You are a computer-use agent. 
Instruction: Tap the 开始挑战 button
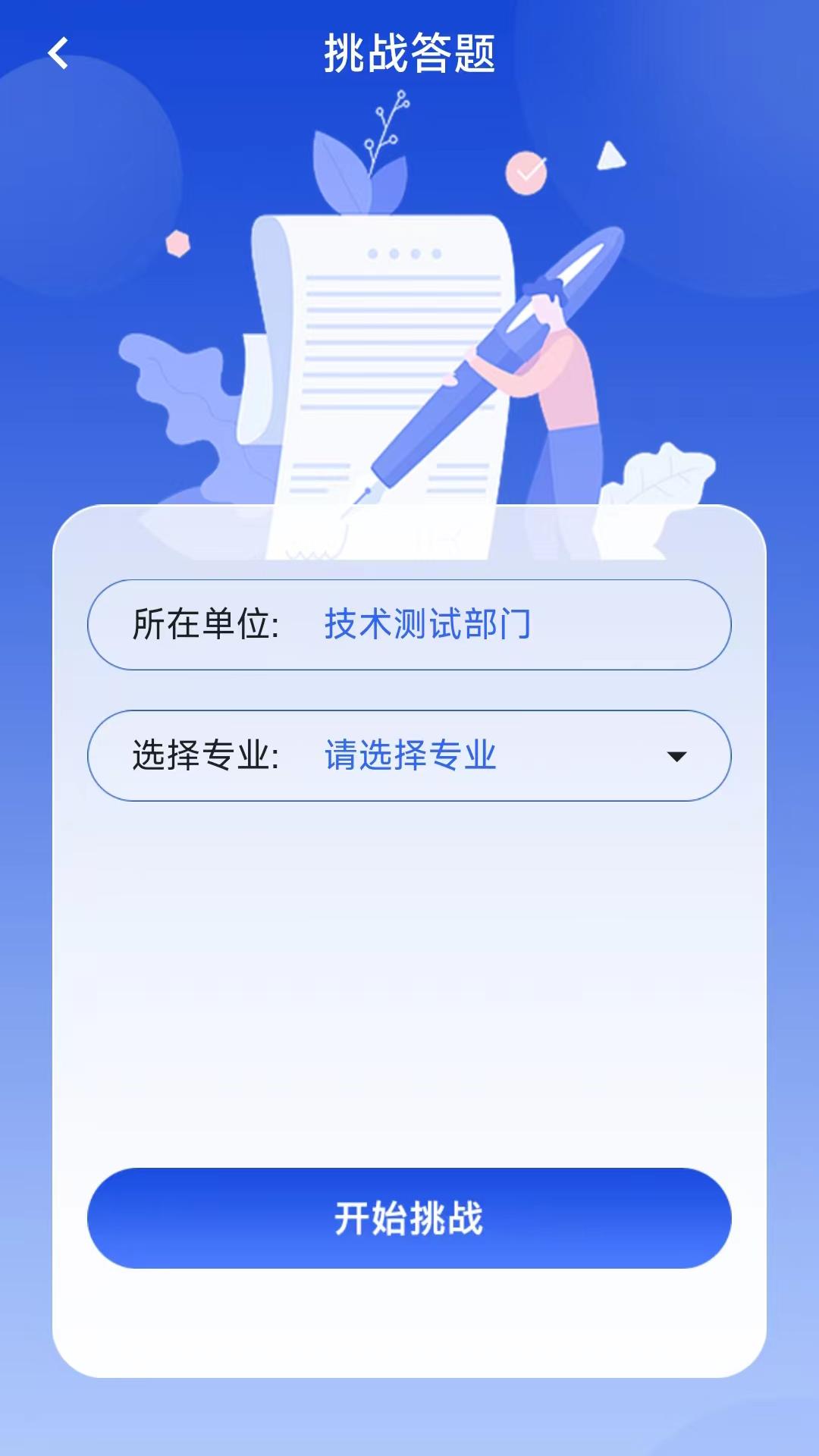409,1218
